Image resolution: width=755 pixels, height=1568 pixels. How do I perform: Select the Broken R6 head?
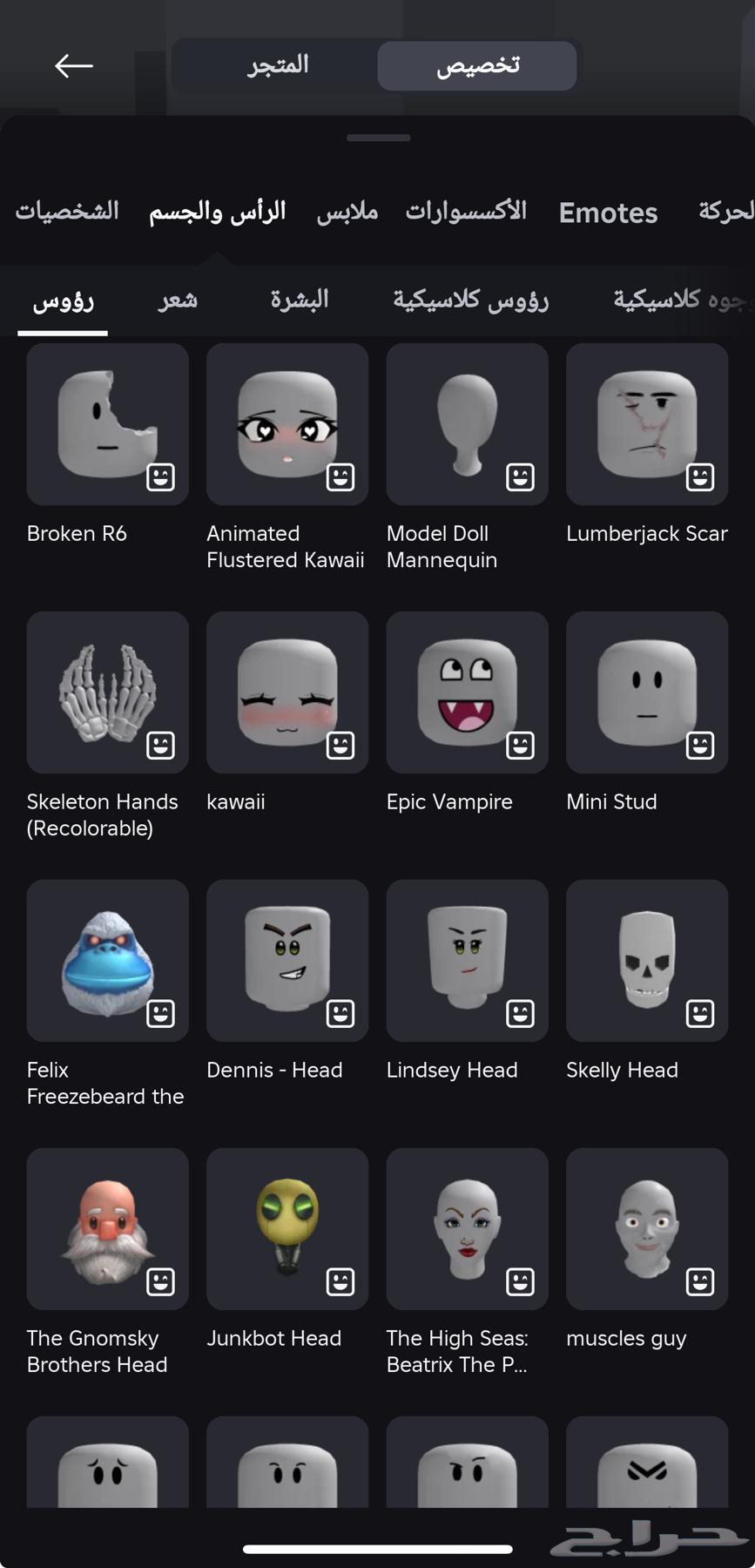108,424
